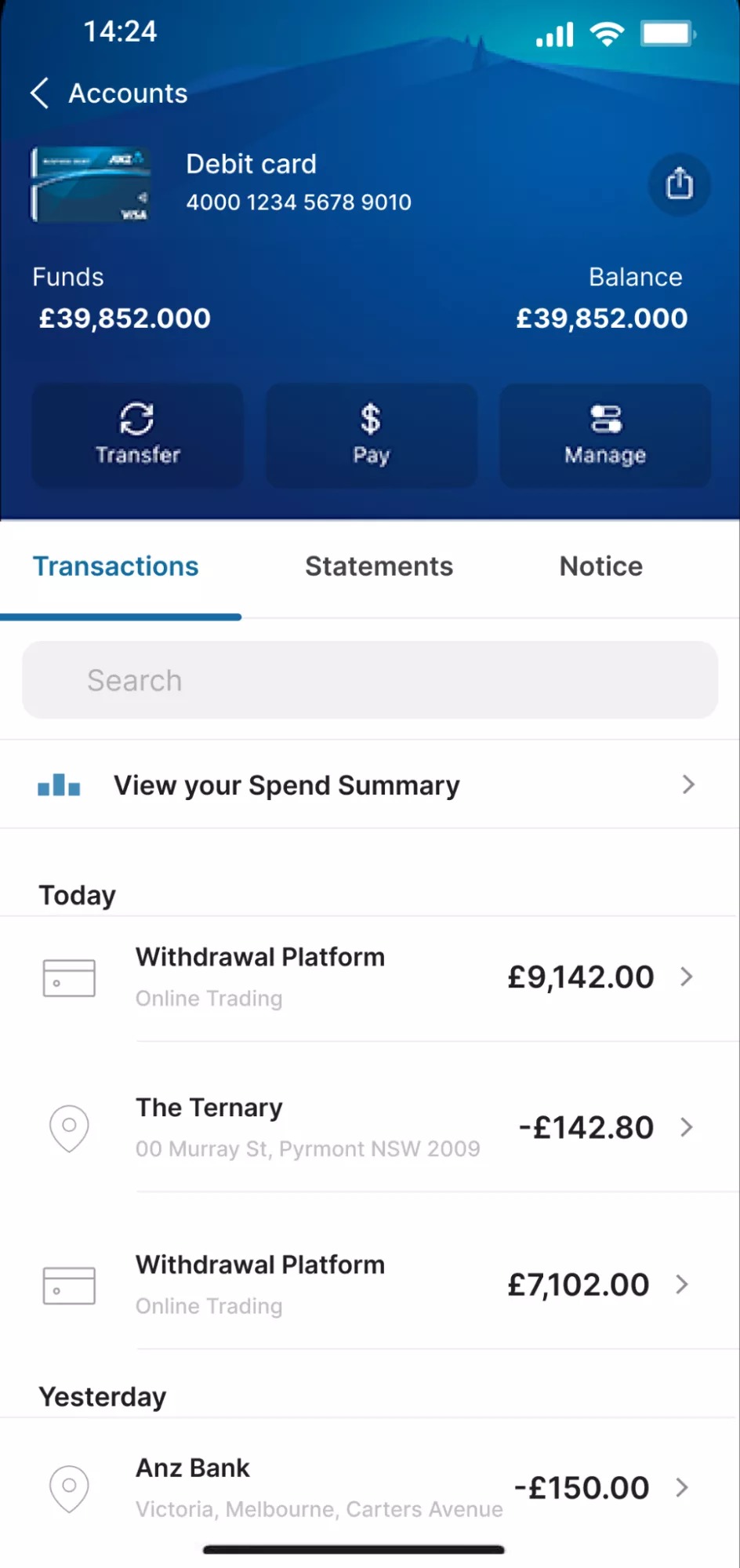This screenshot has width=740, height=1568.
Task: Tap the Transfer button
Action: [x=138, y=435]
